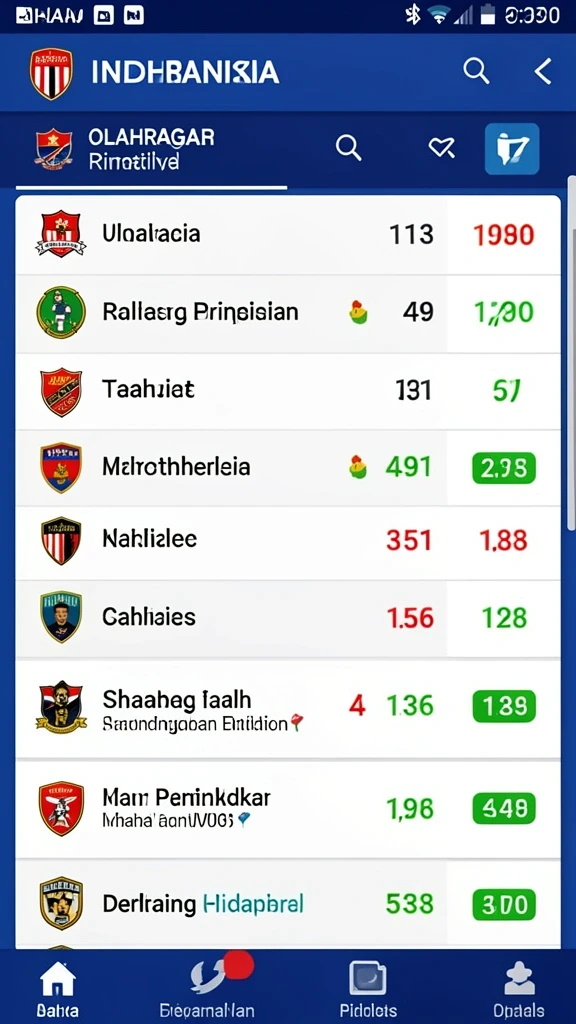576x1024 pixels.
Task: View the Gahliaies team row
Action: coord(288,618)
